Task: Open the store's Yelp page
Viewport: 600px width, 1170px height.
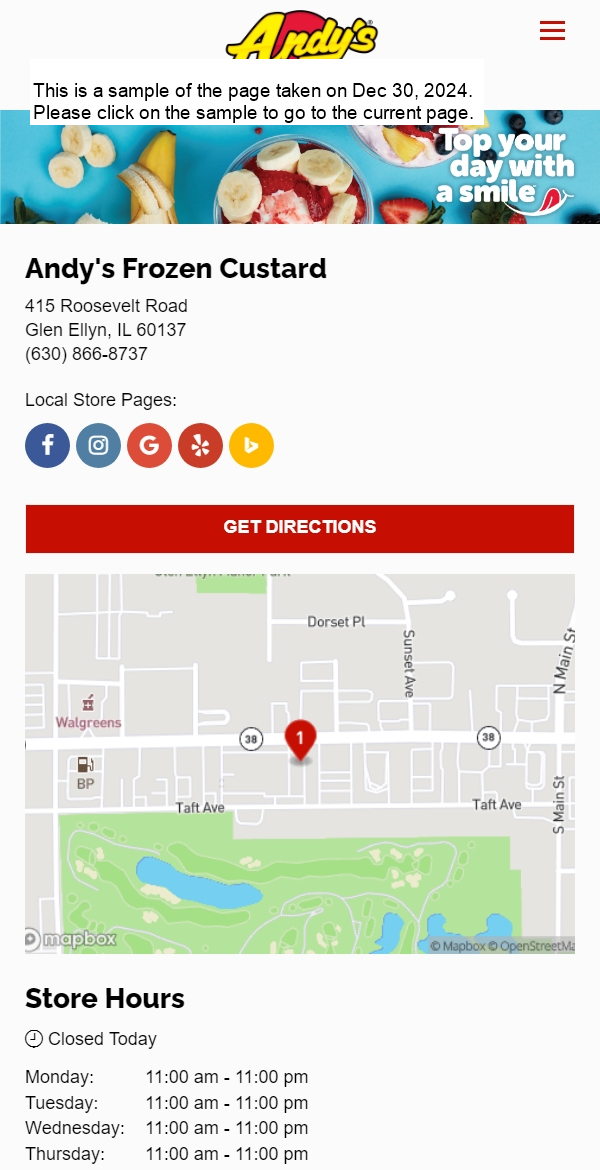Action: pyautogui.click(x=200, y=446)
